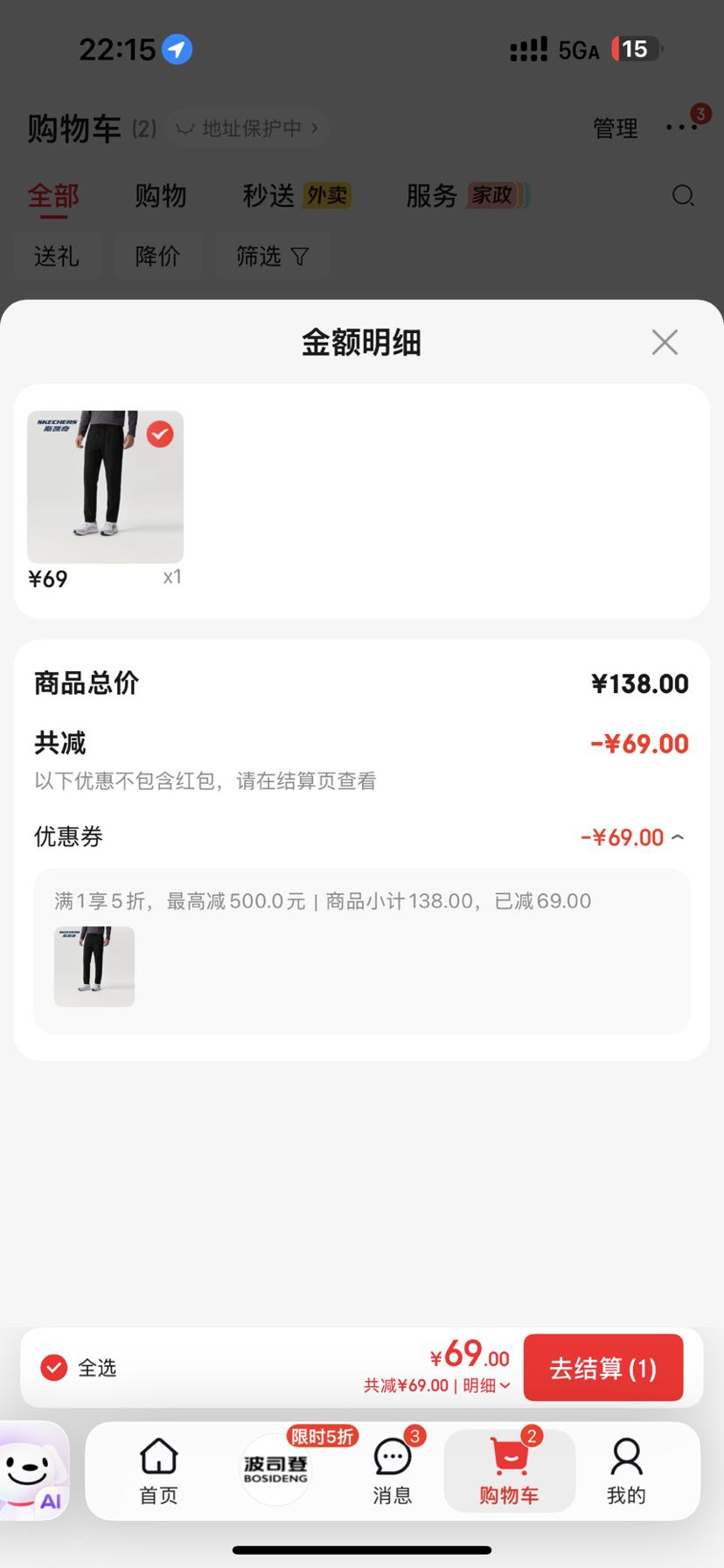724x1568 pixels.
Task: Collapse the 明细 link beside 共减¥69.00
Action: tap(486, 1385)
